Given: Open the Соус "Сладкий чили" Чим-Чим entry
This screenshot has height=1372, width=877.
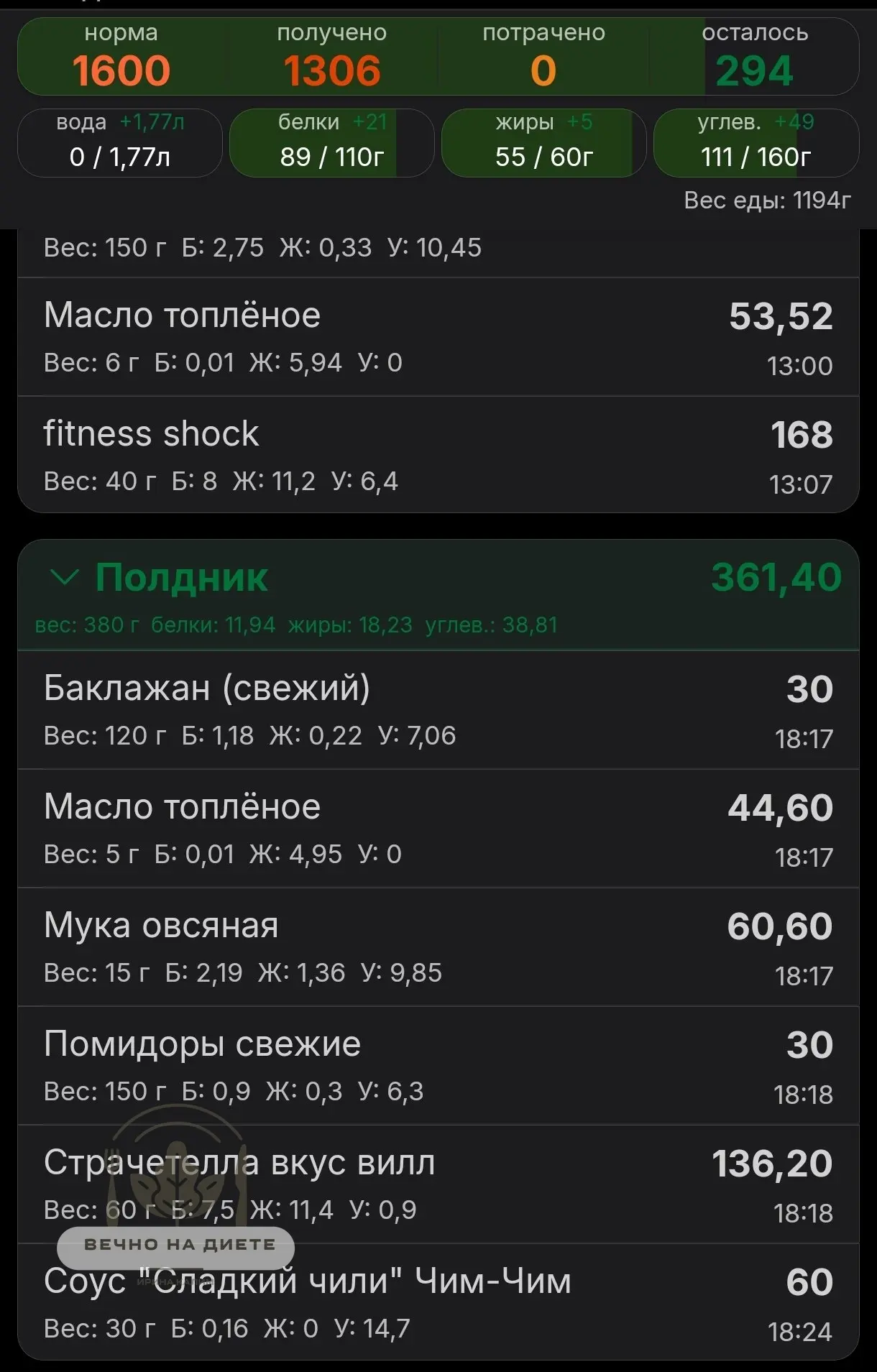Looking at the screenshot, I should point(439,1302).
